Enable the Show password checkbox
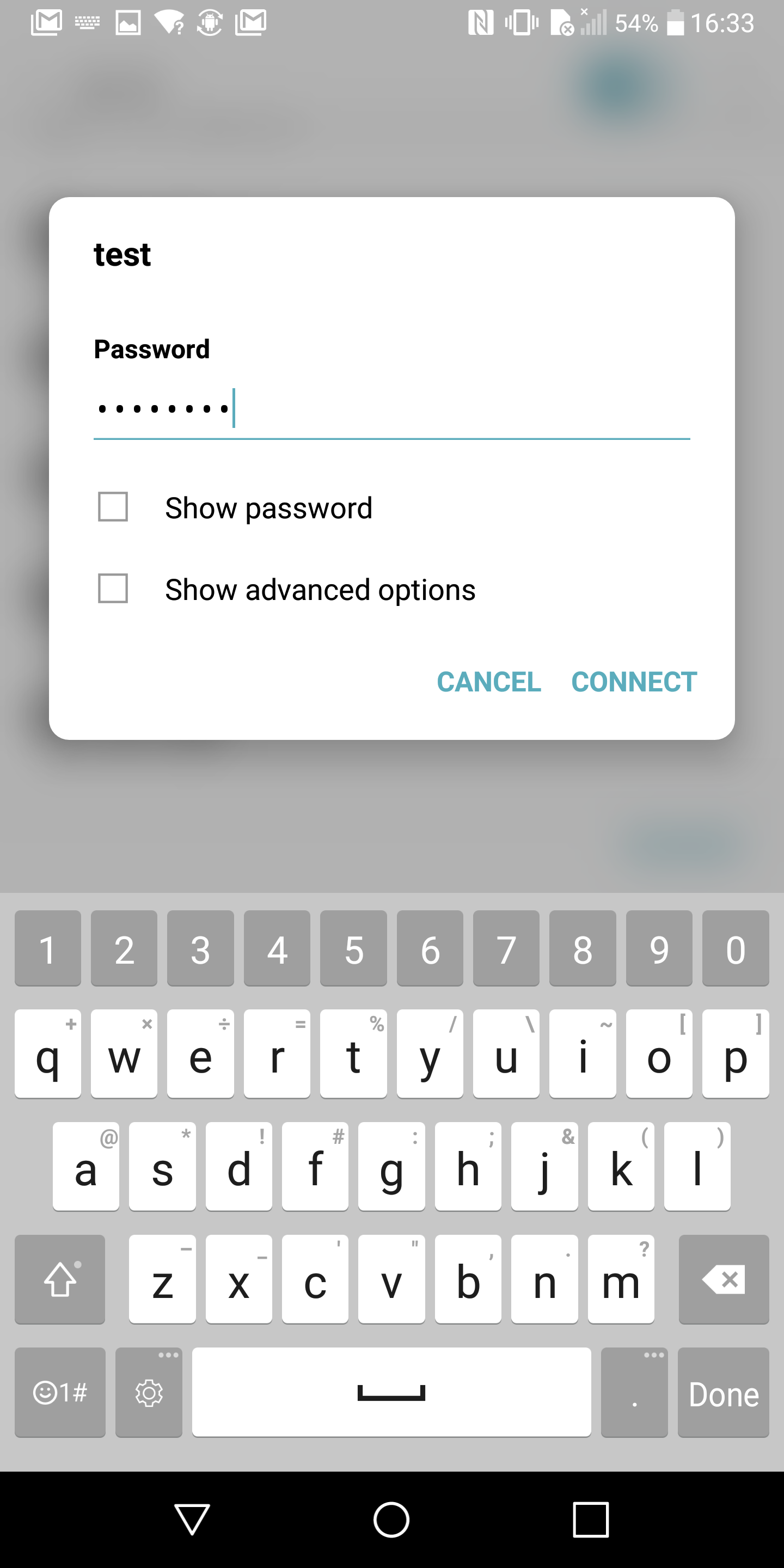 113,507
